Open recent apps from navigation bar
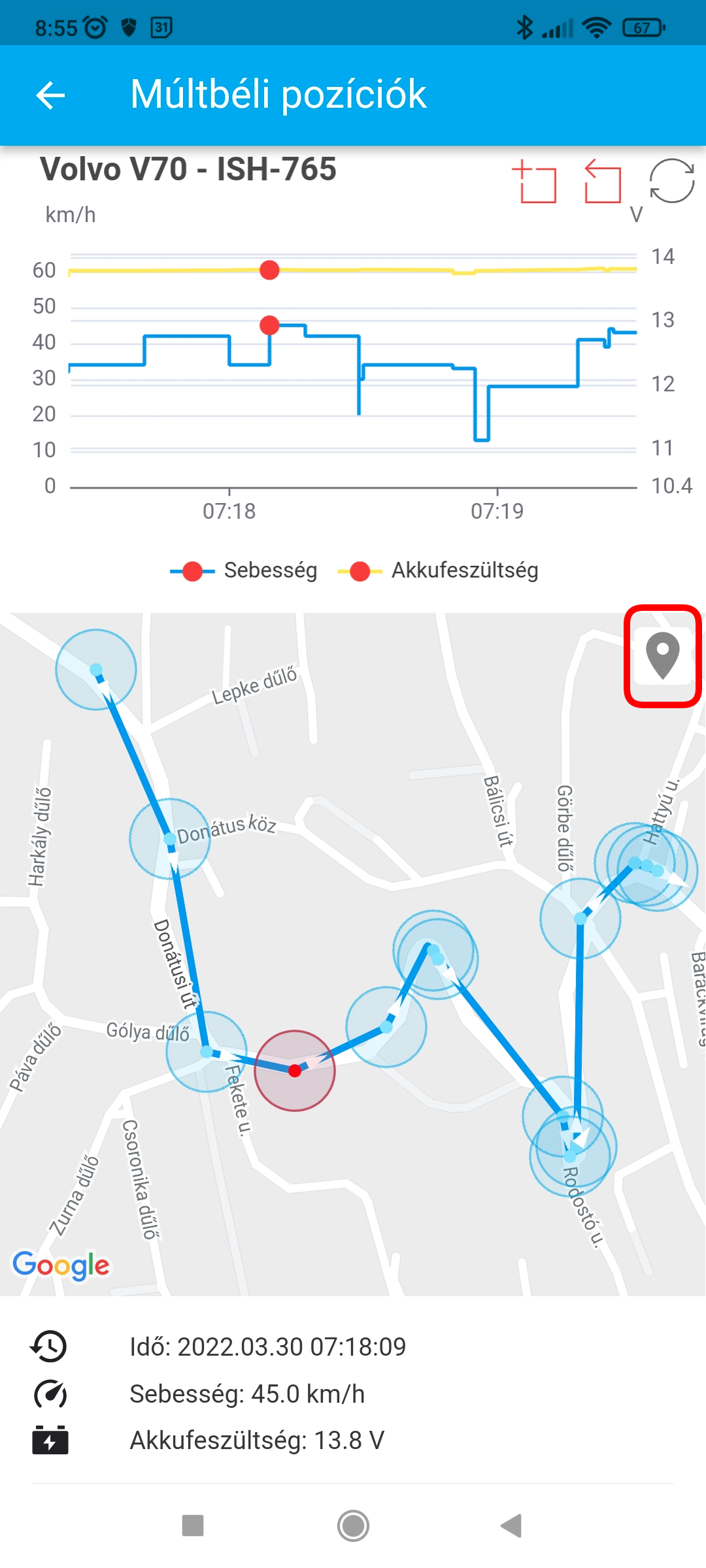 [x=193, y=1526]
